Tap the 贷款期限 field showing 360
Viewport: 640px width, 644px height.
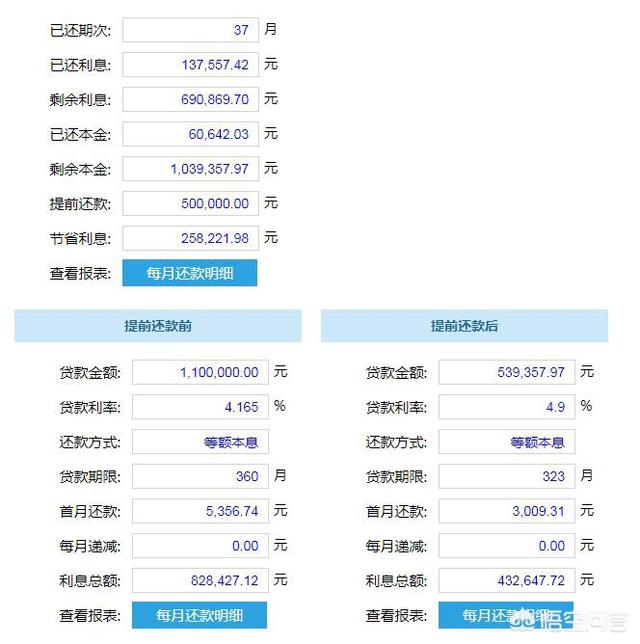[x=200, y=476]
